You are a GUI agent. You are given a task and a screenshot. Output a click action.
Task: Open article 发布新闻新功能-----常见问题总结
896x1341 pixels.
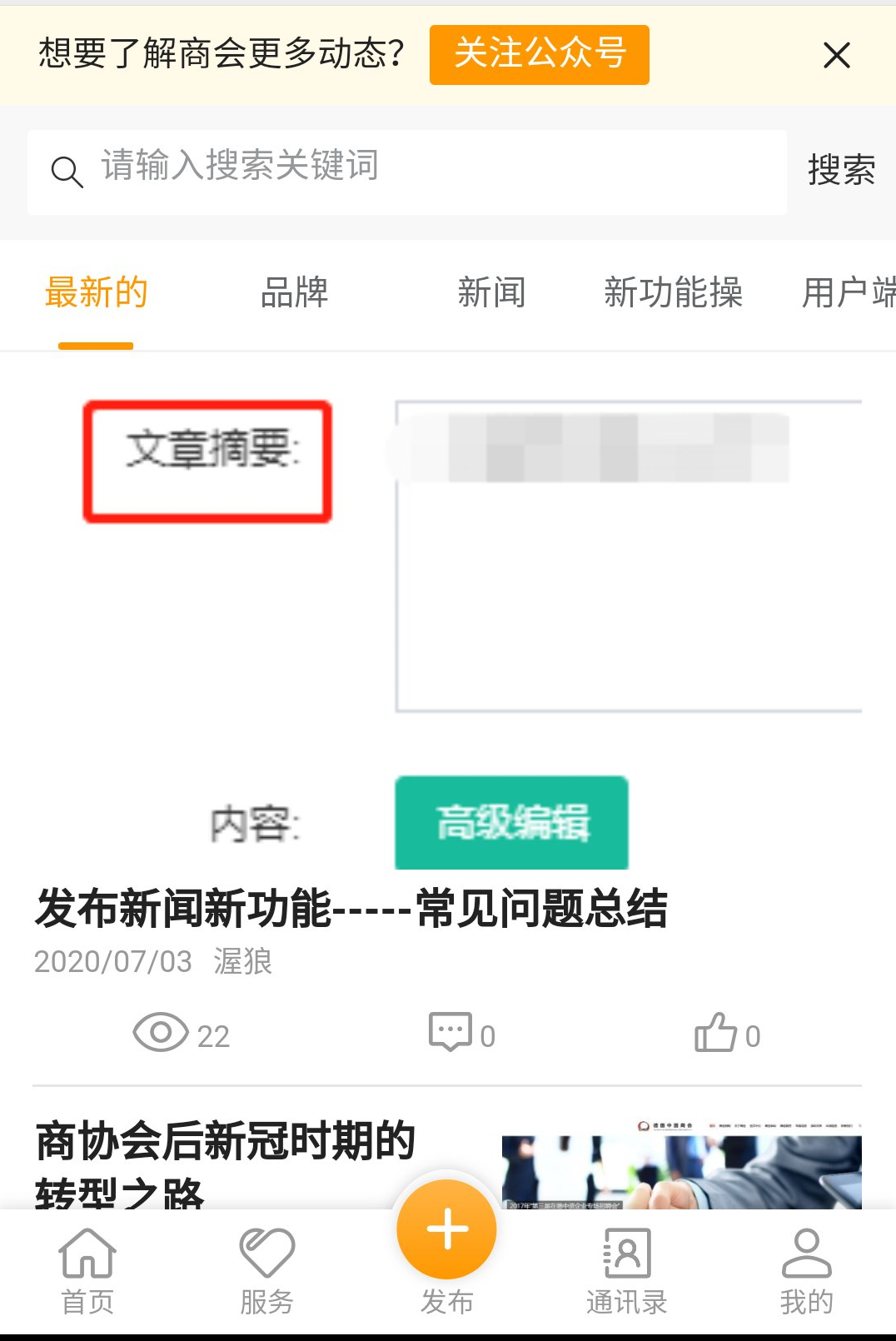(x=351, y=908)
